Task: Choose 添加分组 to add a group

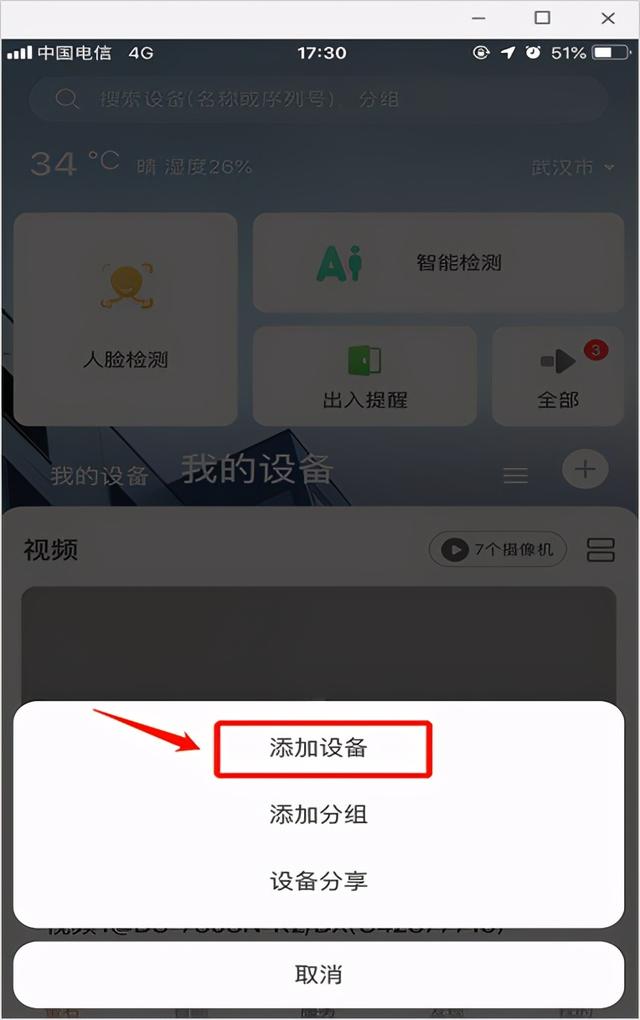Action: (320, 814)
